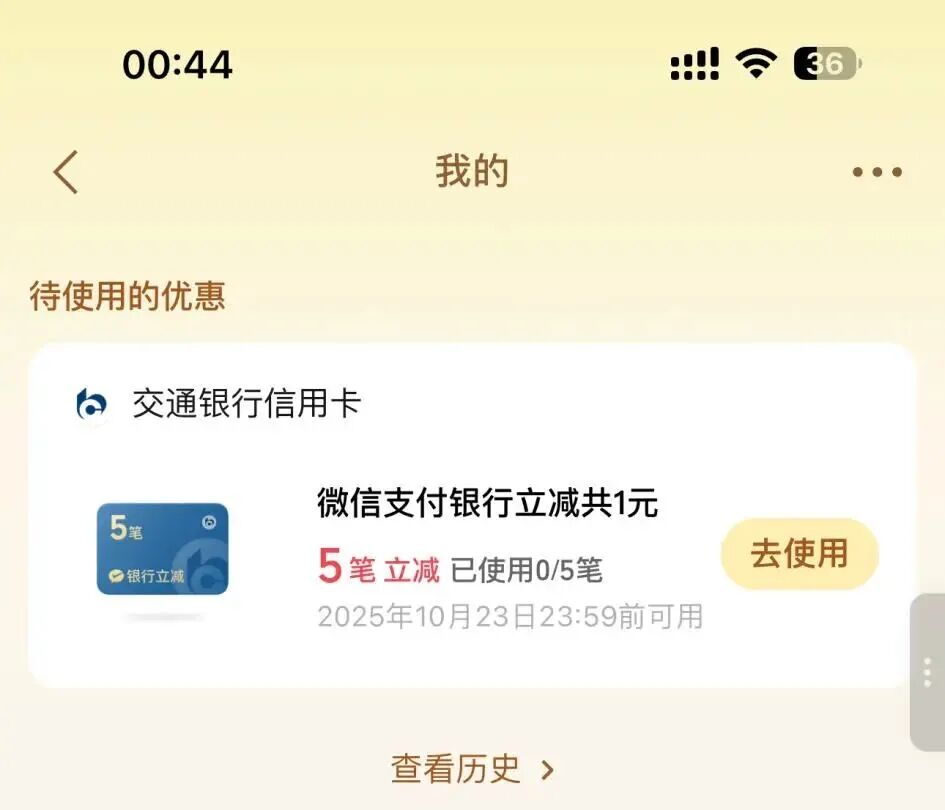945x810 pixels.
Task: Tap the 去使用 button
Action: click(799, 554)
